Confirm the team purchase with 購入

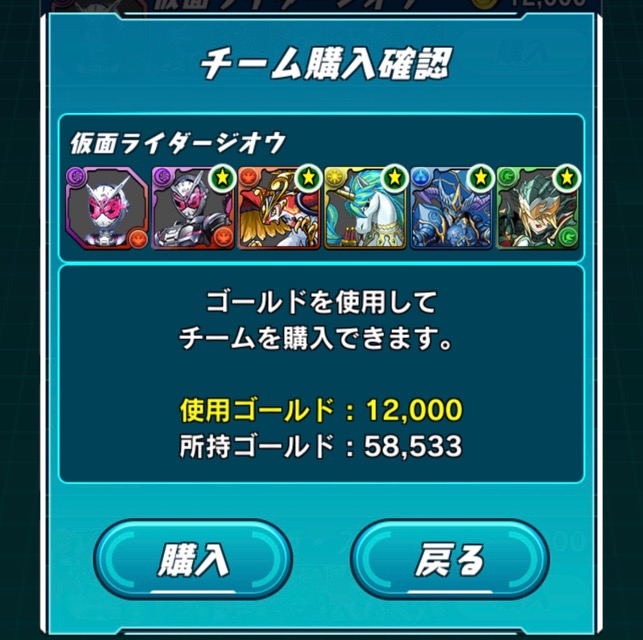tap(193, 560)
